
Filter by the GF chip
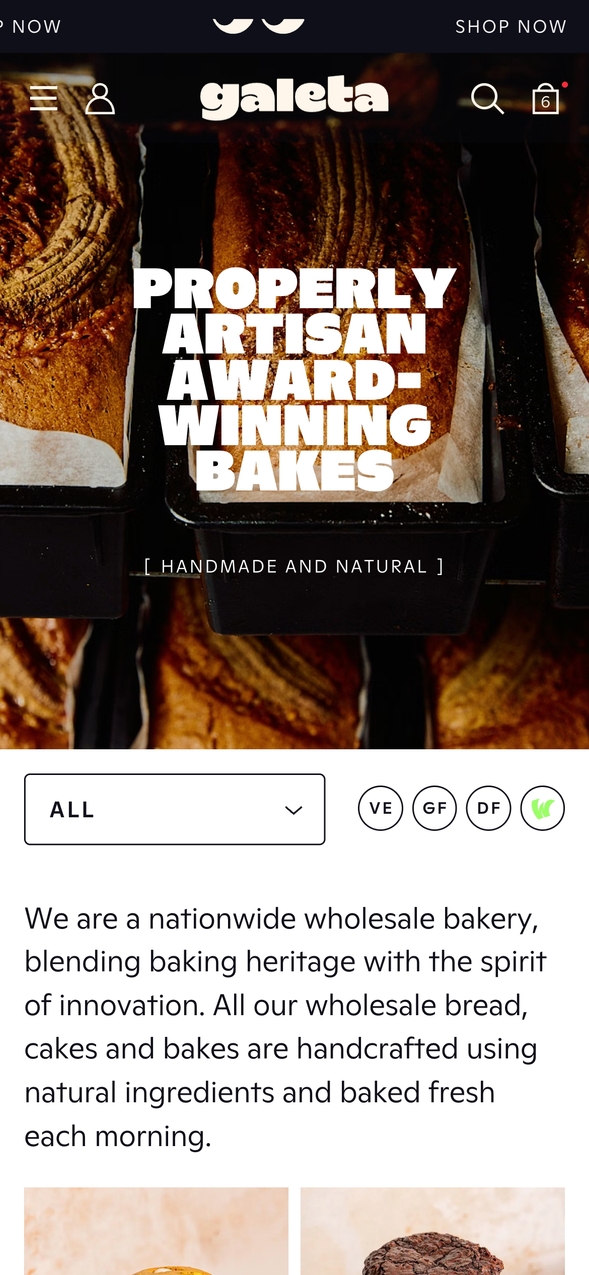coord(434,808)
